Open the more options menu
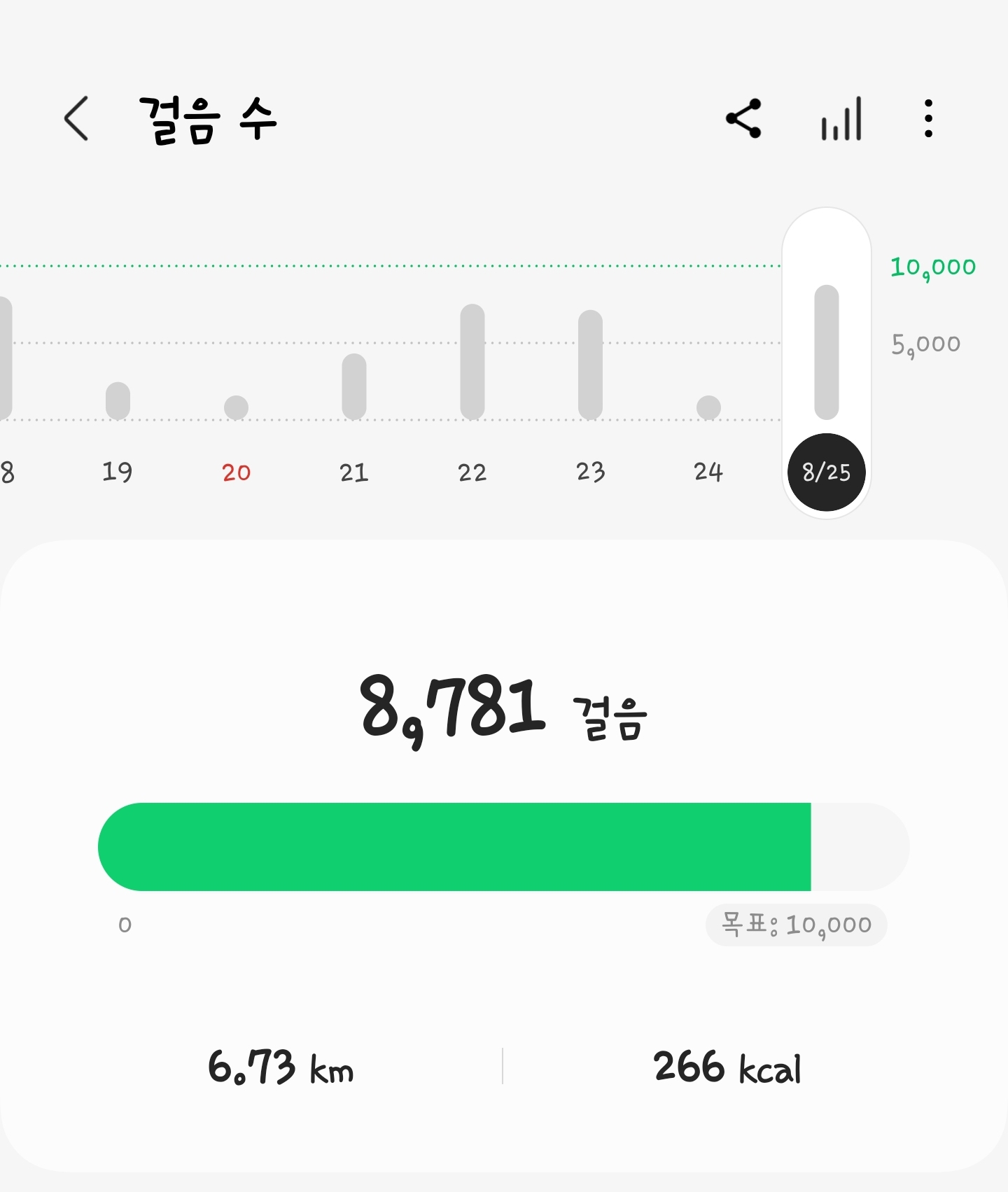Viewport: 1008px width, 1192px height. [928, 118]
